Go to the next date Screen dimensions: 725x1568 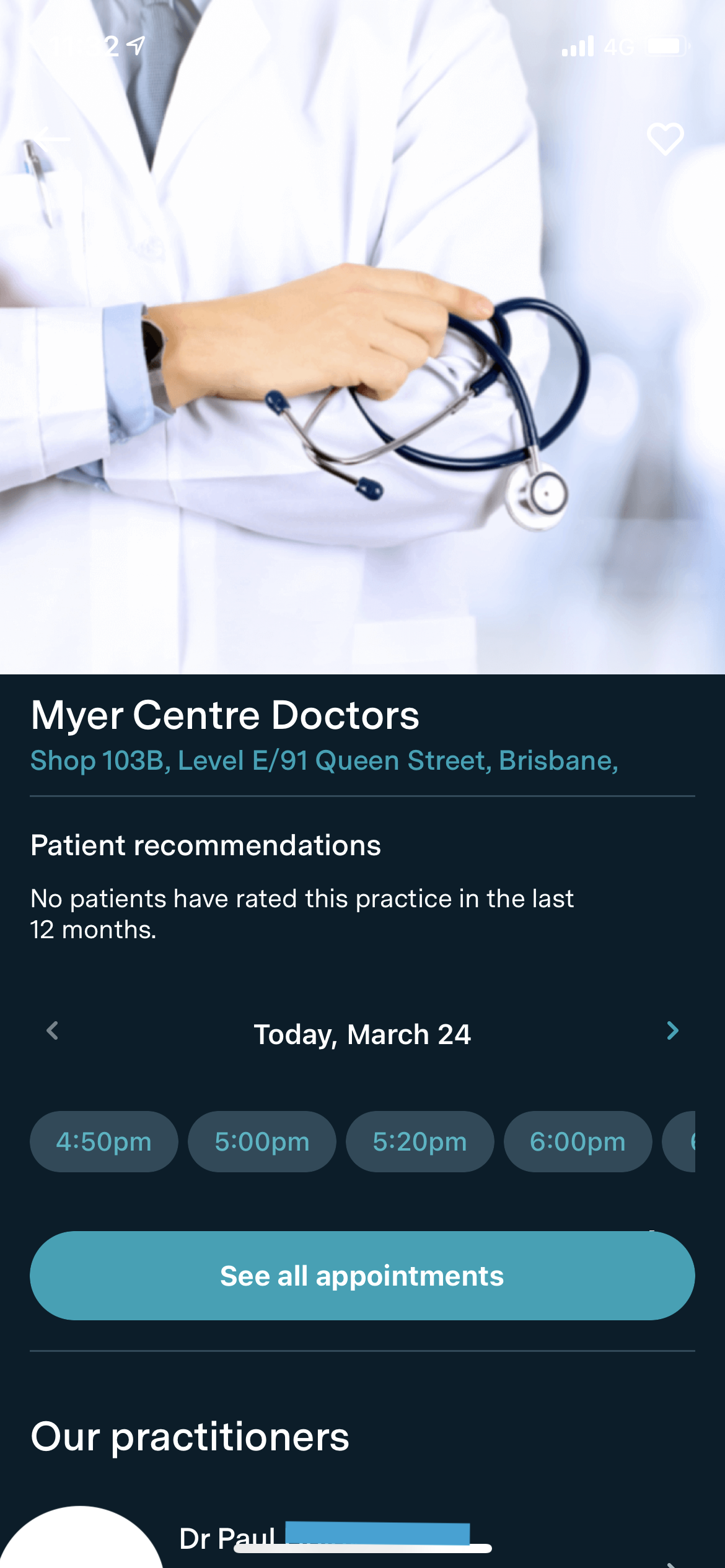672,1031
